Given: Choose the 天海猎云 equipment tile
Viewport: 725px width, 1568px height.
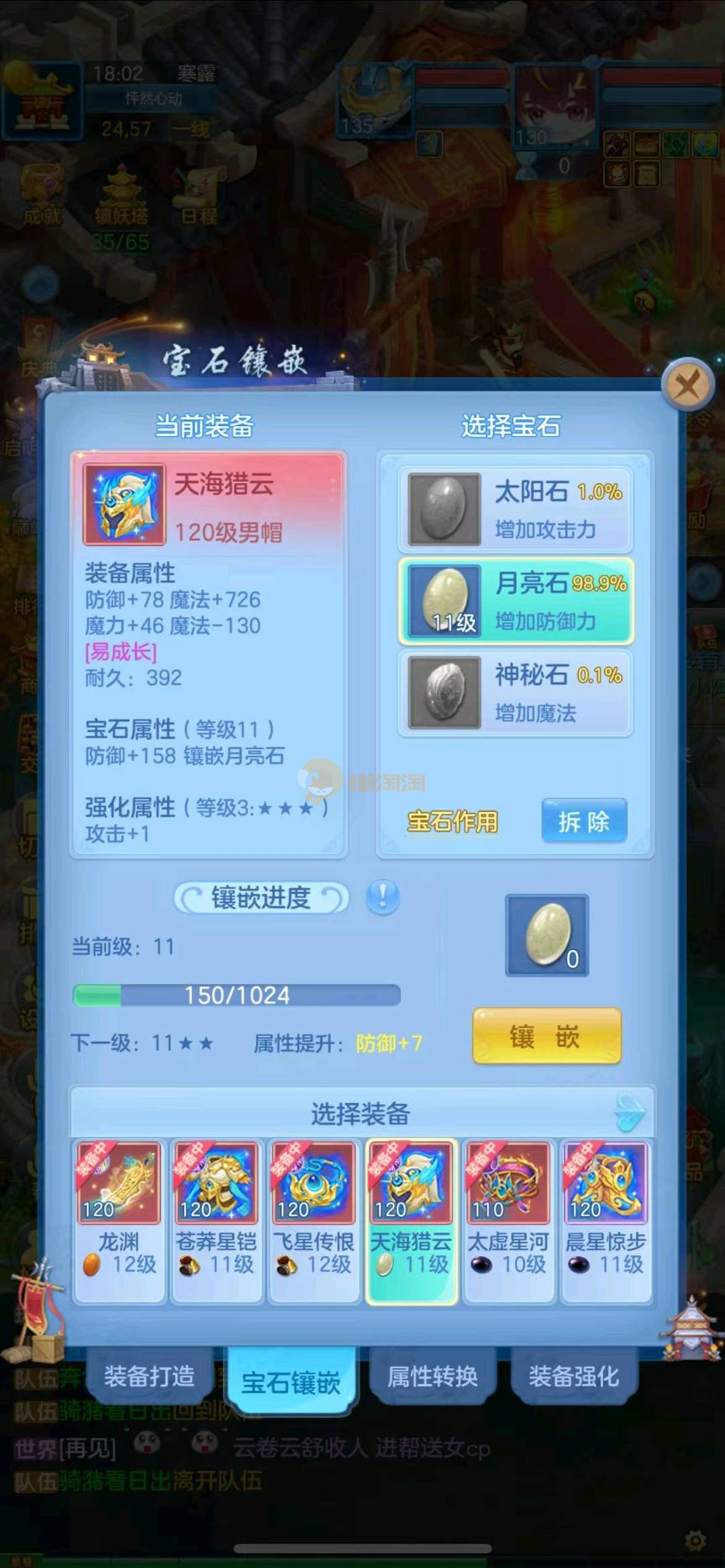Looking at the screenshot, I should point(411,1220).
